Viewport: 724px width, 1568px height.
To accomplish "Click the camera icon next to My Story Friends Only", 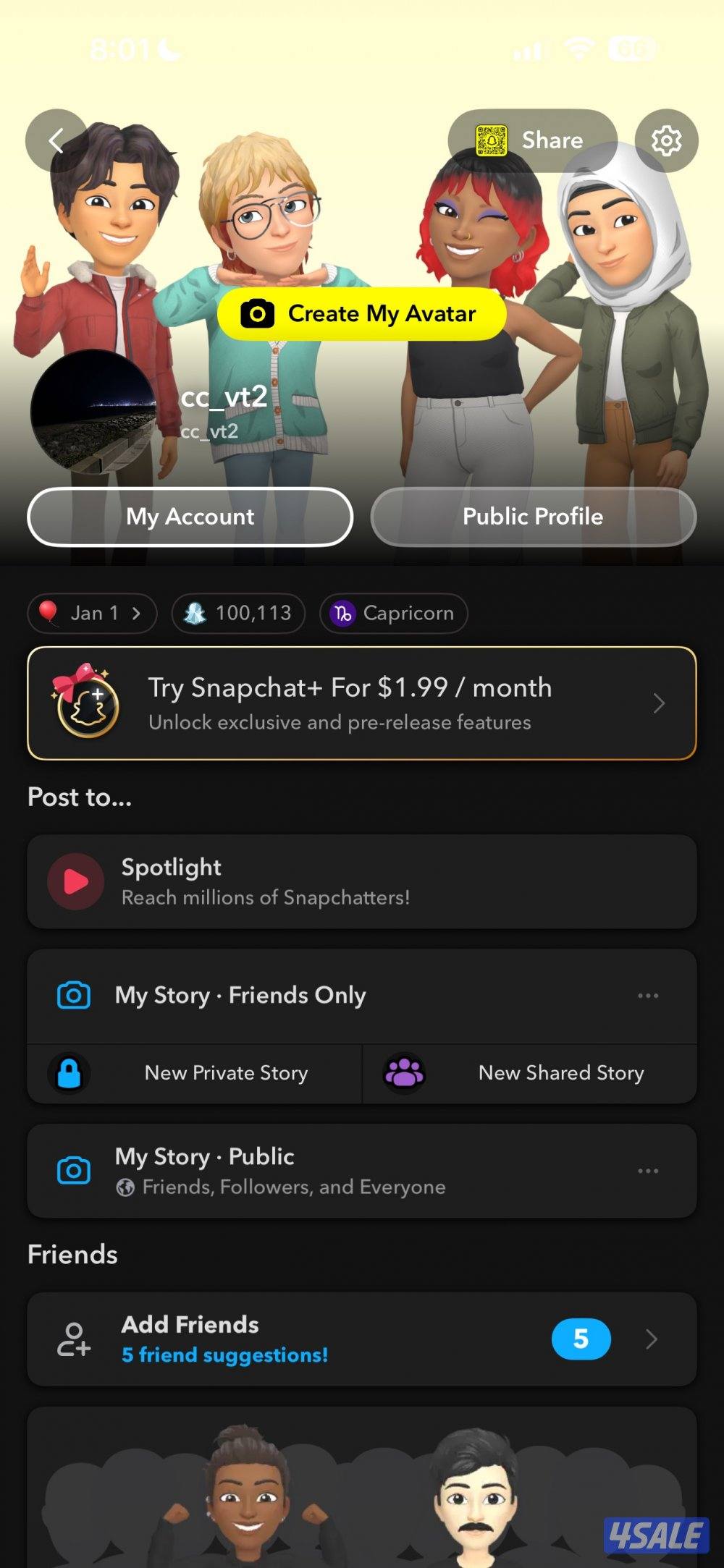I will [73, 995].
